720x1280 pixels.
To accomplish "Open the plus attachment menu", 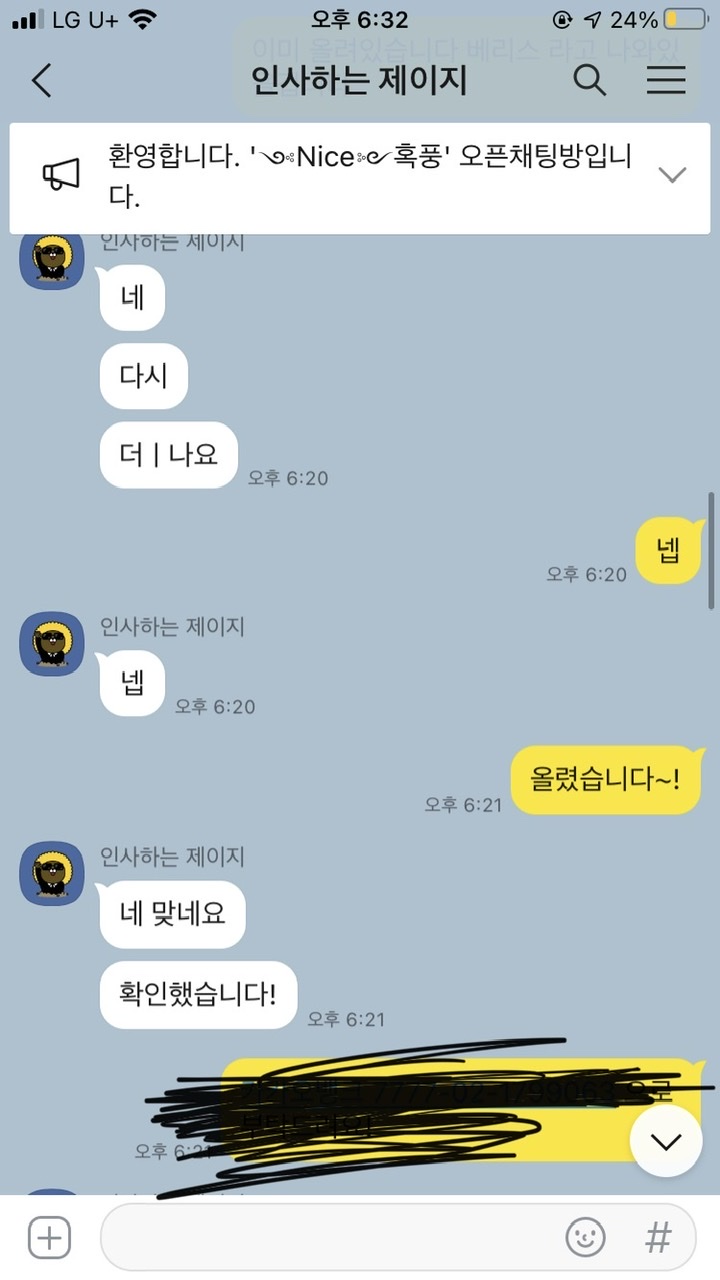I will tap(49, 1238).
